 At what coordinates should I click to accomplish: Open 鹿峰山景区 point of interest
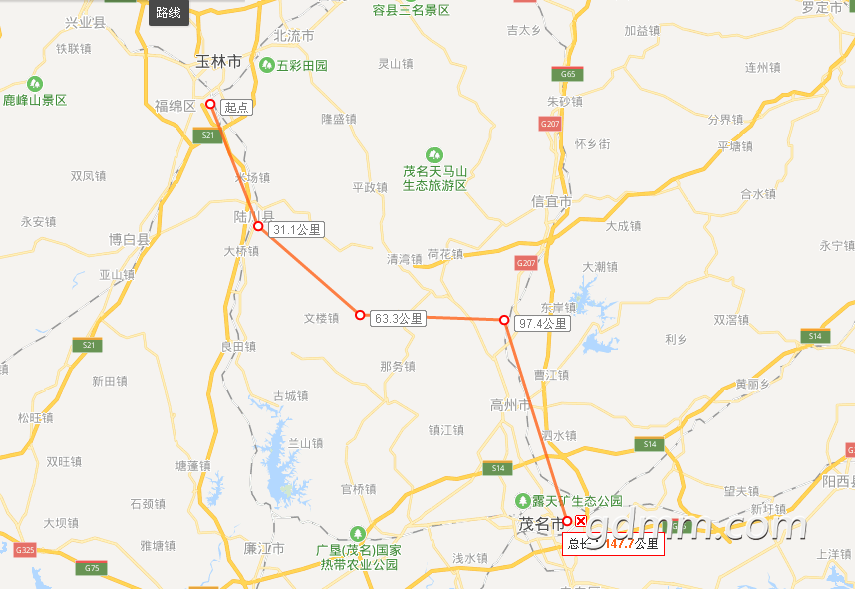click(35, 83)
